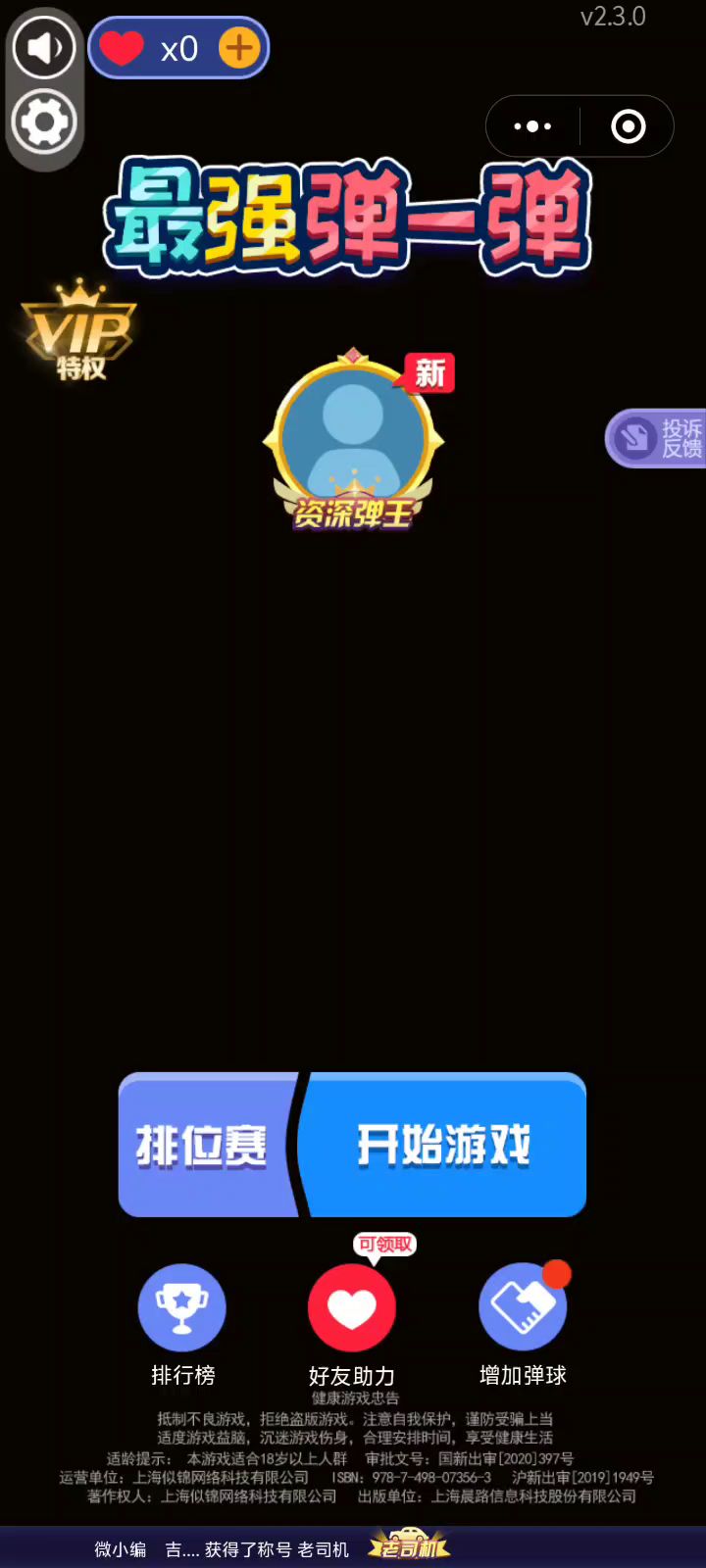Image resolution: width=706 pixels, height=1568 pixels.
Task: Open the settings gear
Action: 44,122
